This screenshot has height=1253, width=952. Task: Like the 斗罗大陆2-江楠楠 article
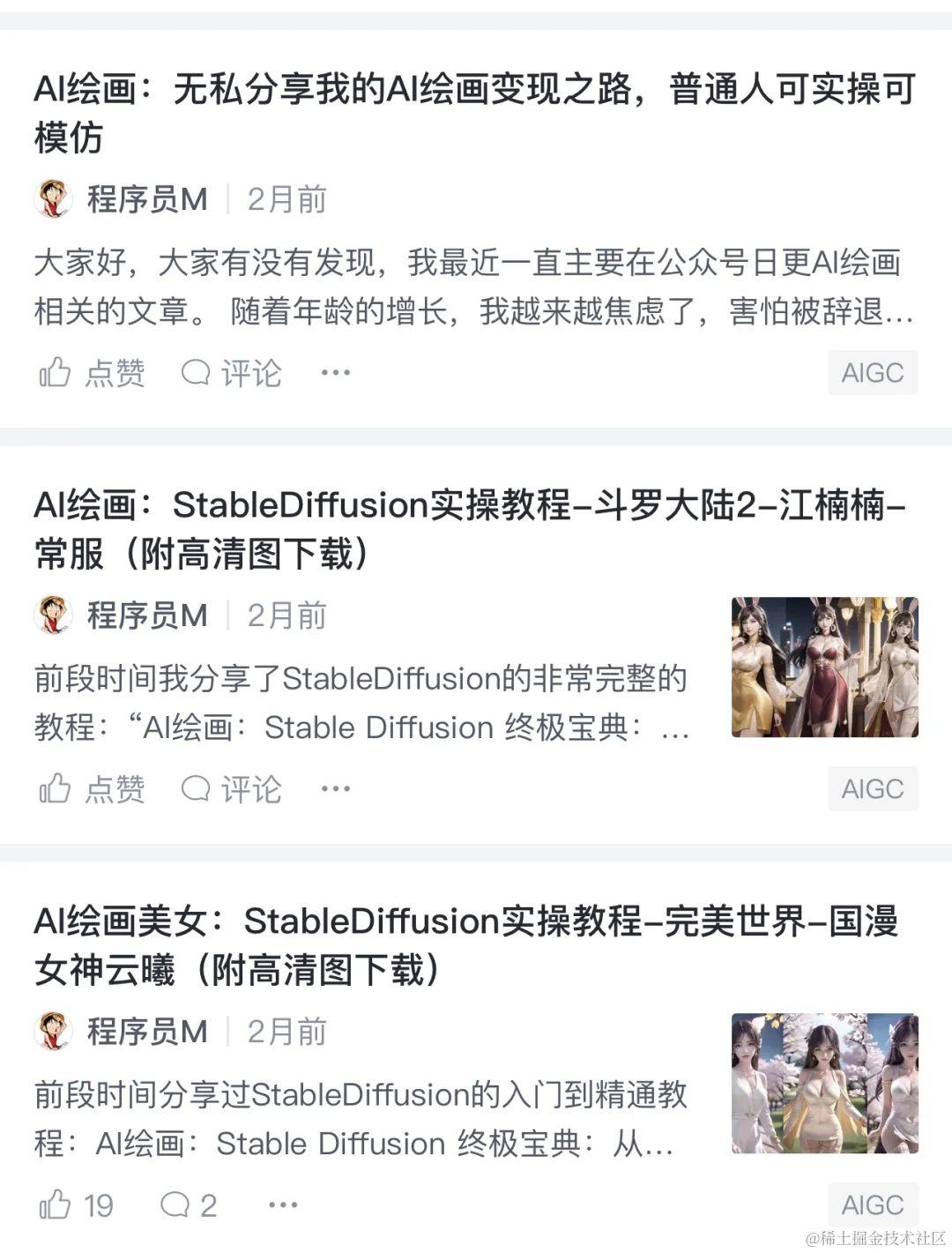(92, 789)
